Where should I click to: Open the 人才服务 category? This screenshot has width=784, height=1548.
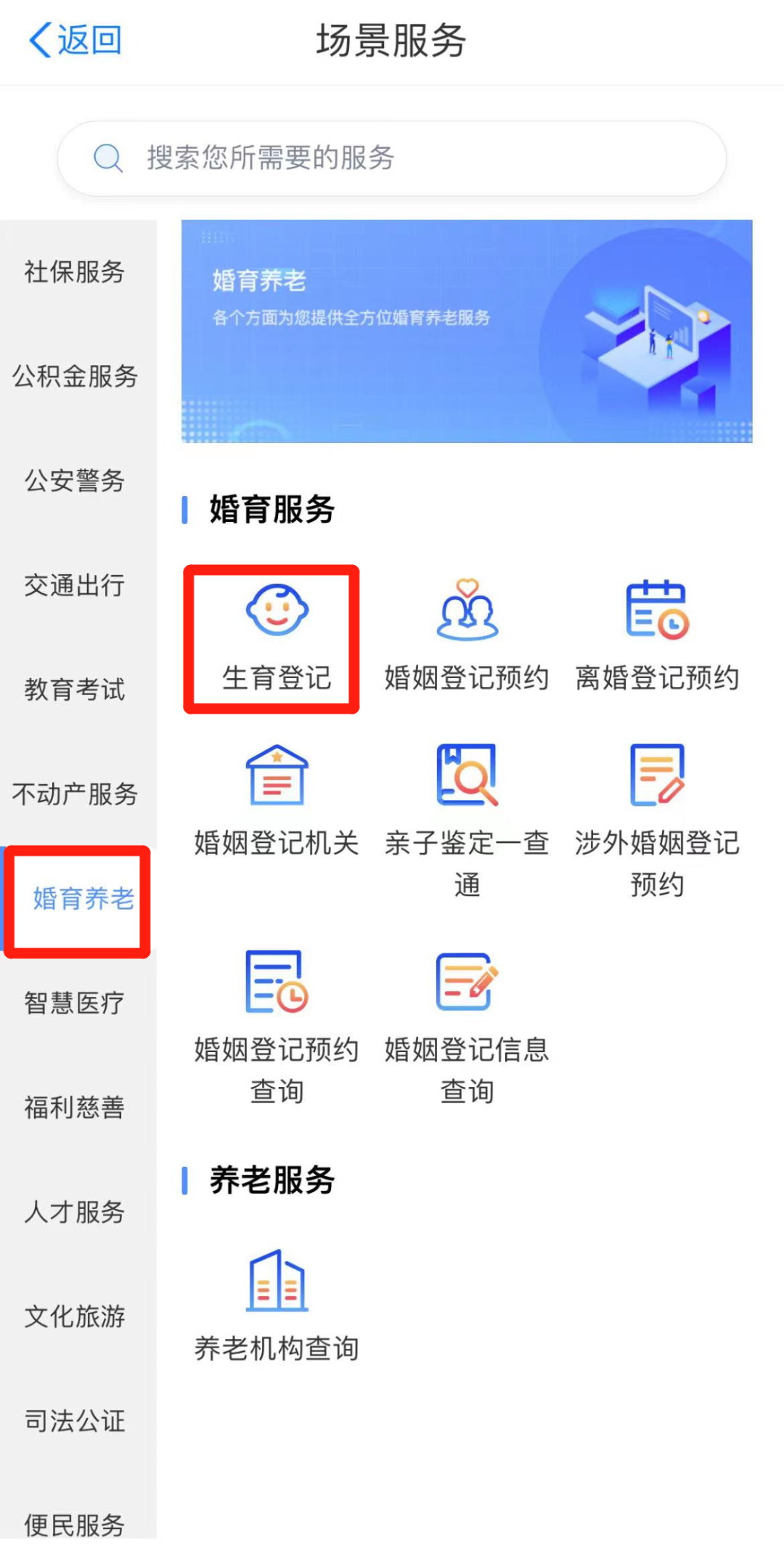[75, 1213]
